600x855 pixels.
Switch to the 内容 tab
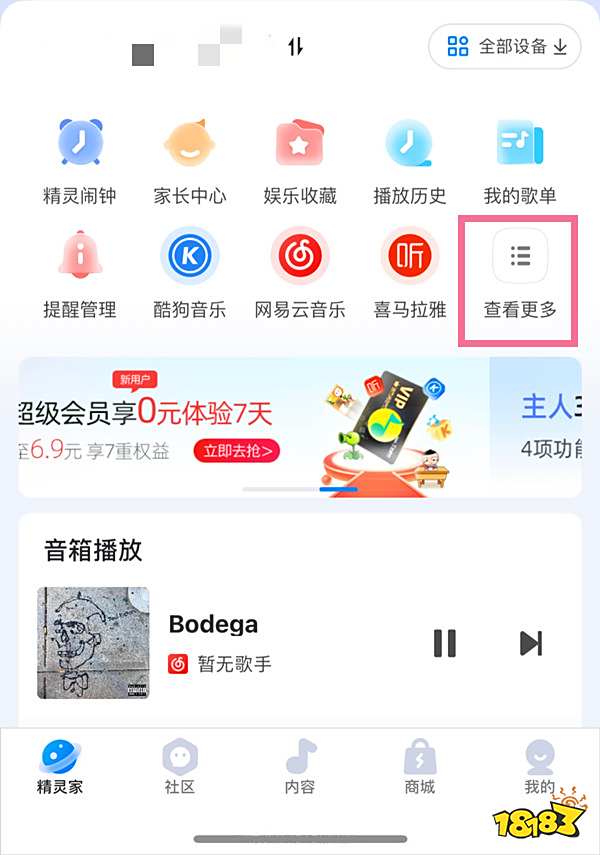click(x=300, y=767)
